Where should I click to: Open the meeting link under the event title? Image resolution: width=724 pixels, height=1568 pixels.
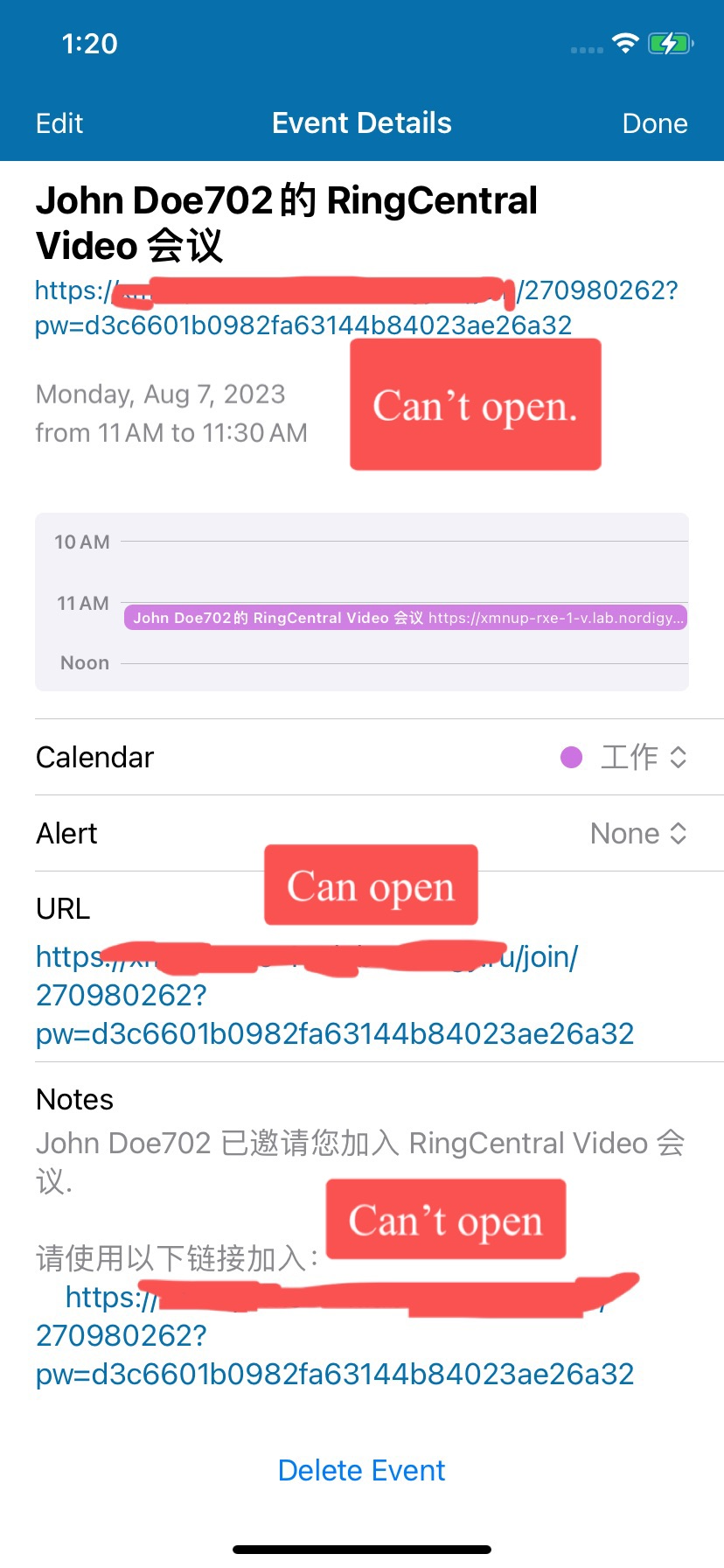click(356, 308)
